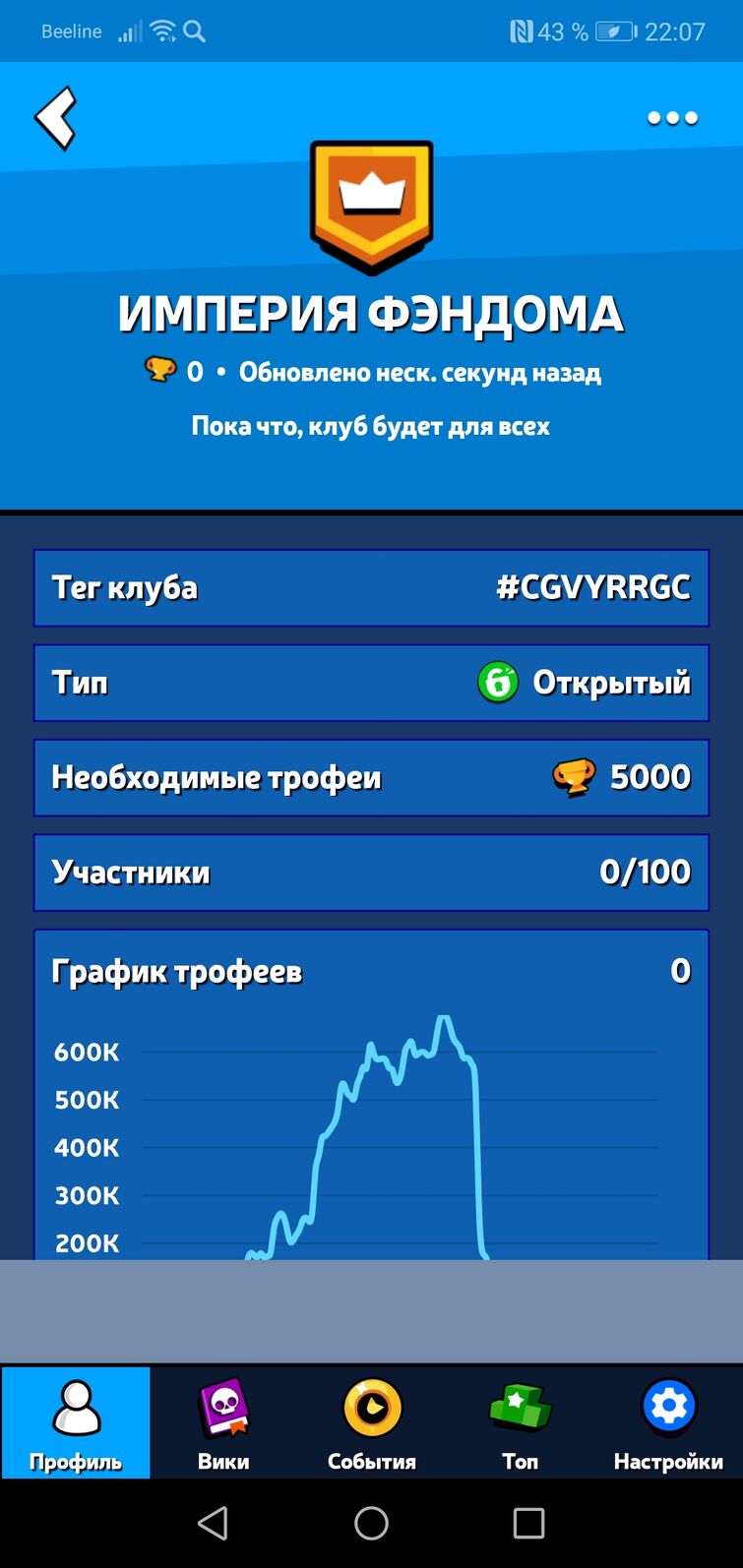Tap the trophy icon near the club name
Viewport: 743px width, 1568px height.
[x=160, y=372]
